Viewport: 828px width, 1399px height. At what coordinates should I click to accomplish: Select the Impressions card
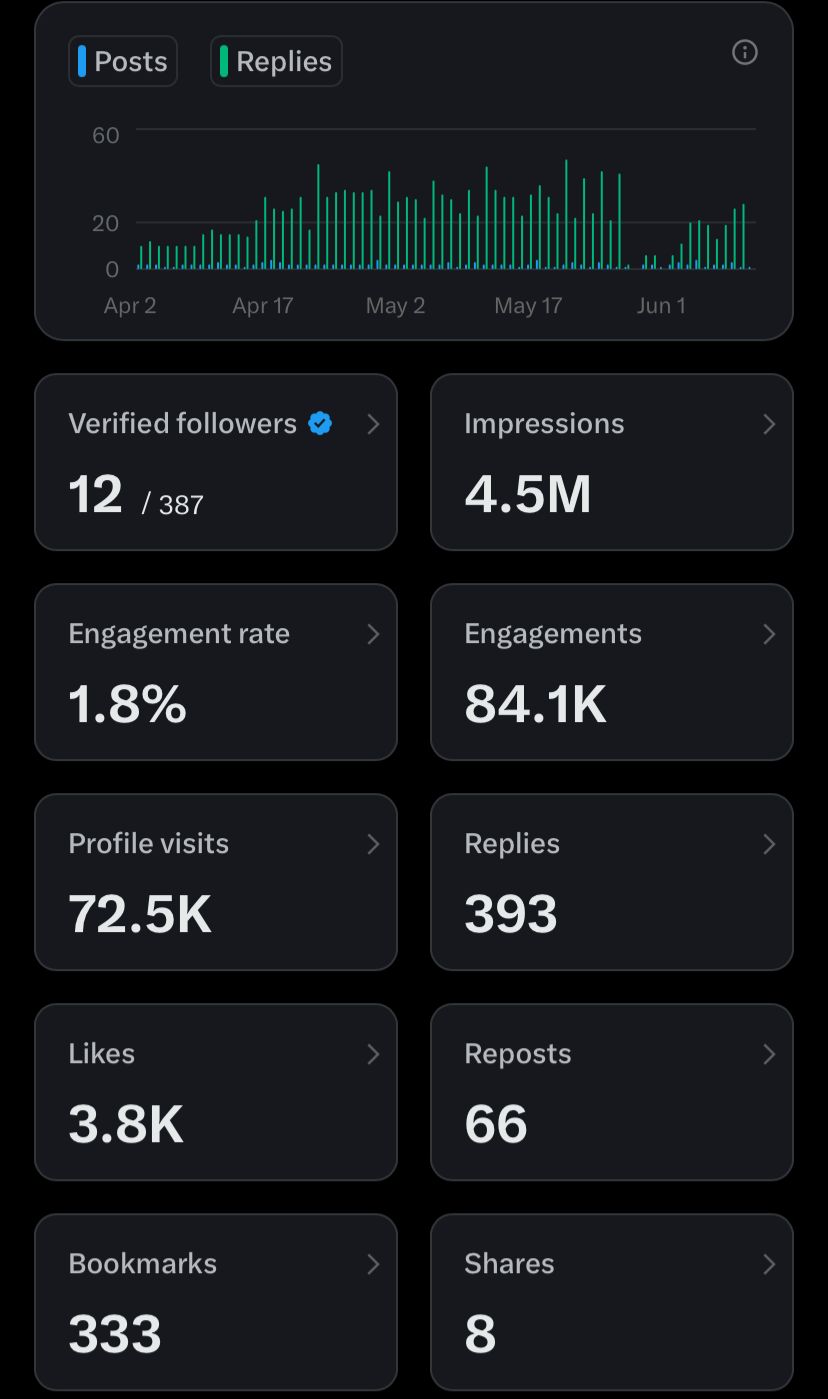611,462
